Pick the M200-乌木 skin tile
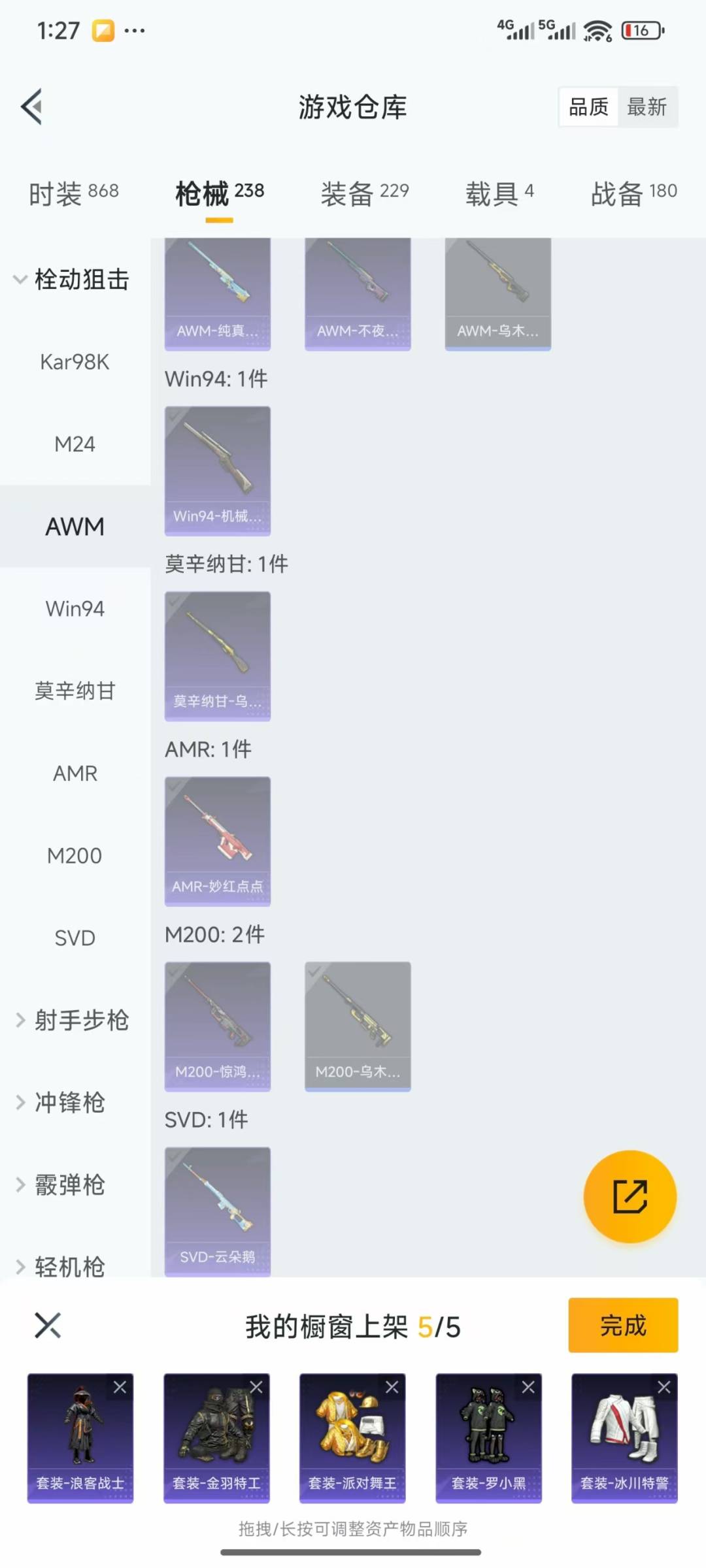The width and height of the screenshot is (706, 1568). point(358,1026)
